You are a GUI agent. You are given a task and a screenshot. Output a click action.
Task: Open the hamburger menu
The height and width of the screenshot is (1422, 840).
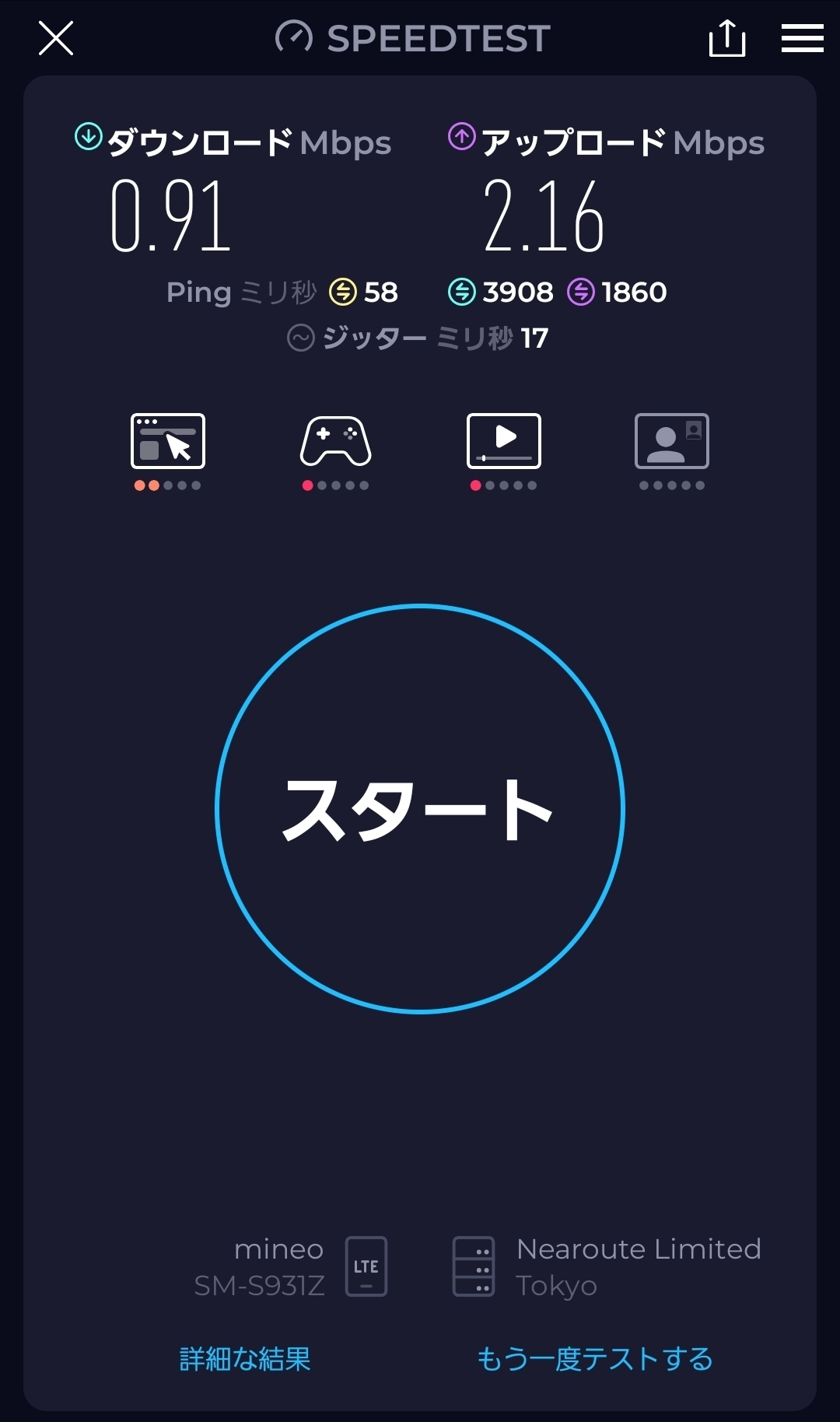point(802,38)
